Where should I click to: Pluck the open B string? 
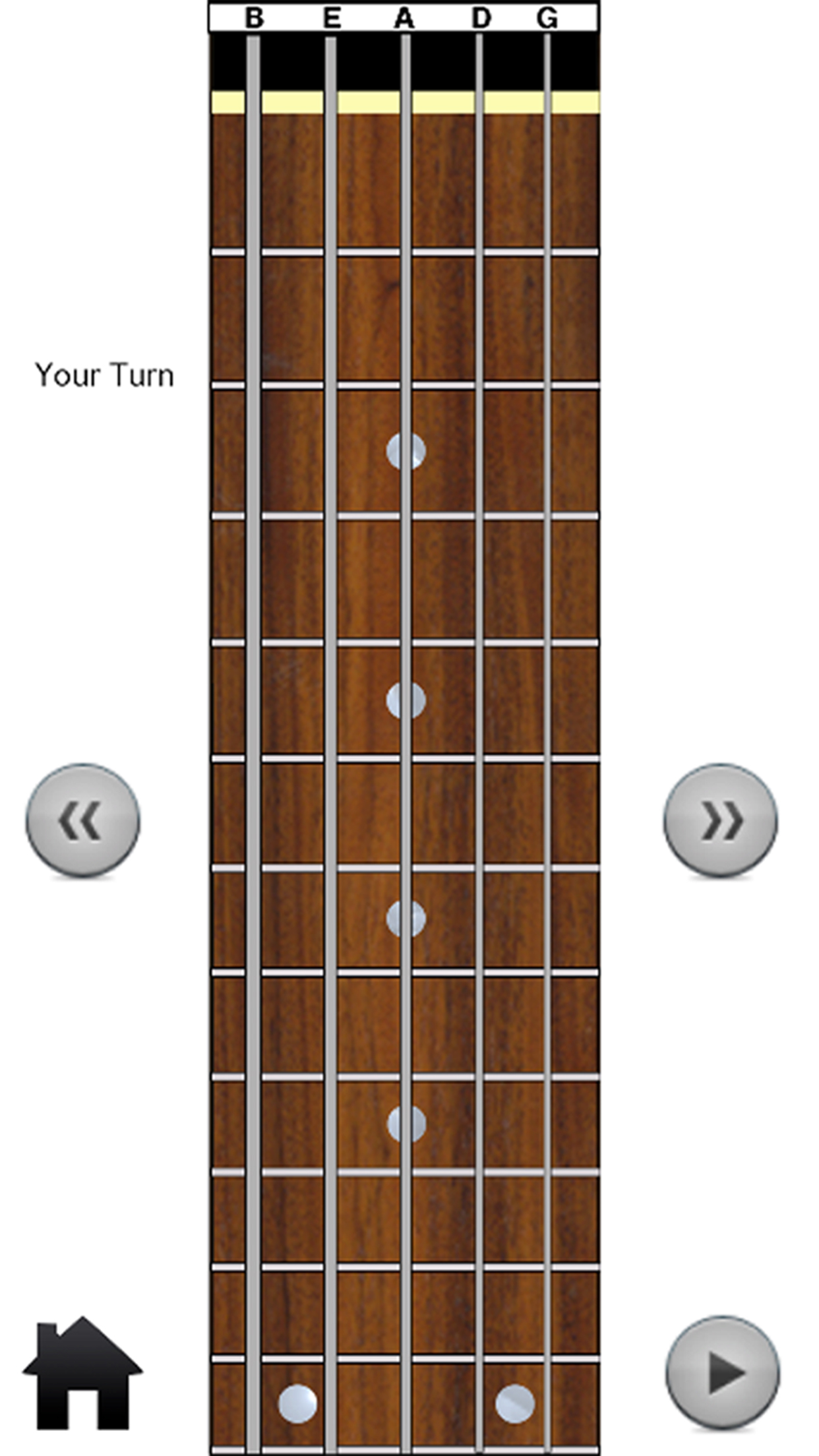coord(253,63)
